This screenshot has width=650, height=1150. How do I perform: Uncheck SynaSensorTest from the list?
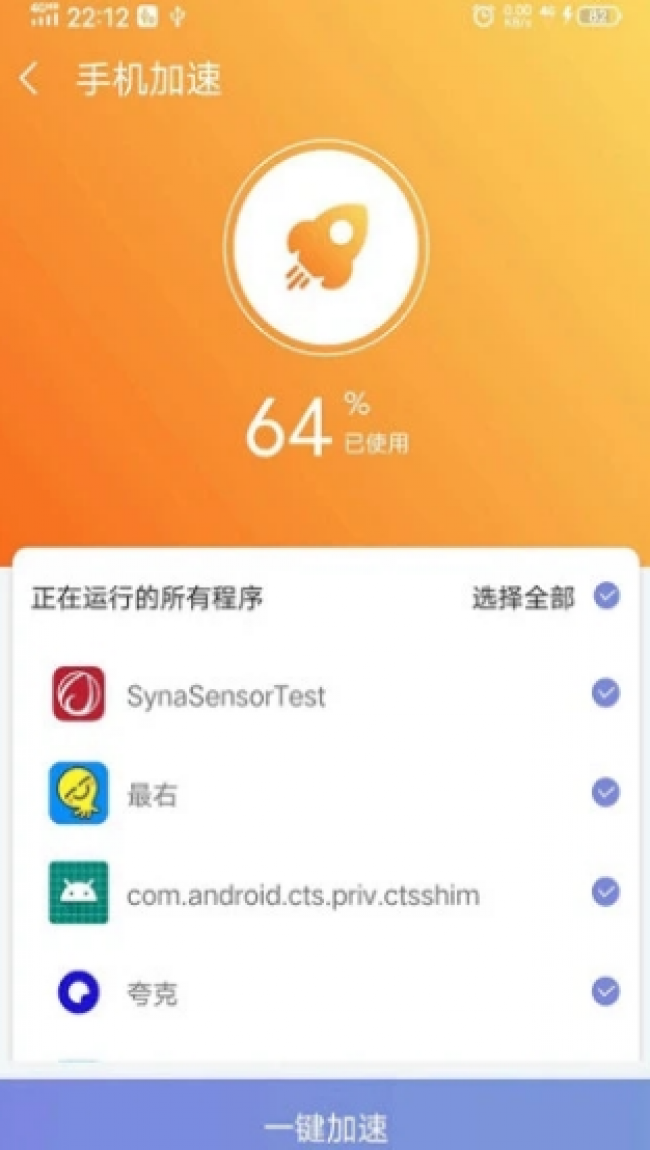(606, 693)
